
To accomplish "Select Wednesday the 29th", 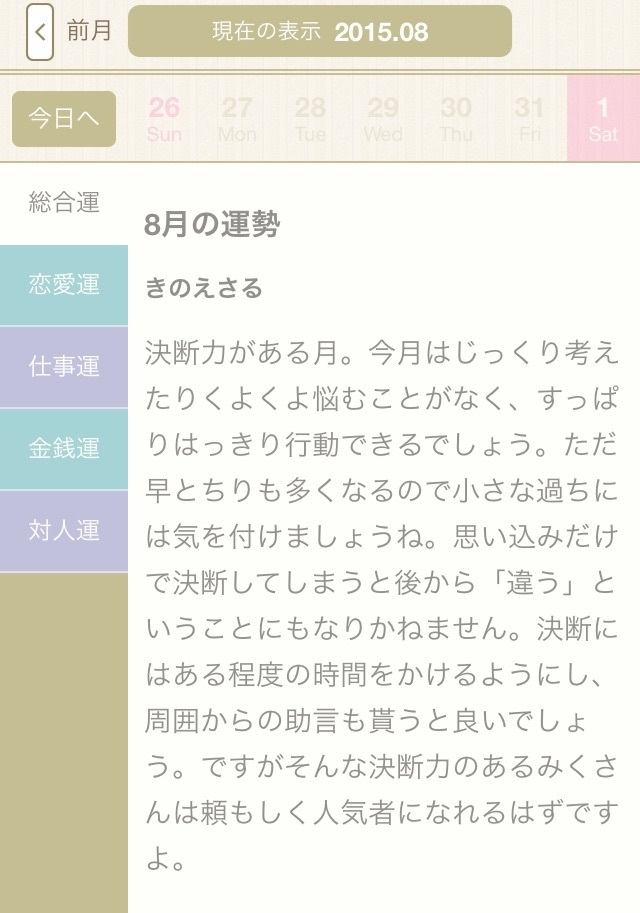I will click(x=383, y=119).
